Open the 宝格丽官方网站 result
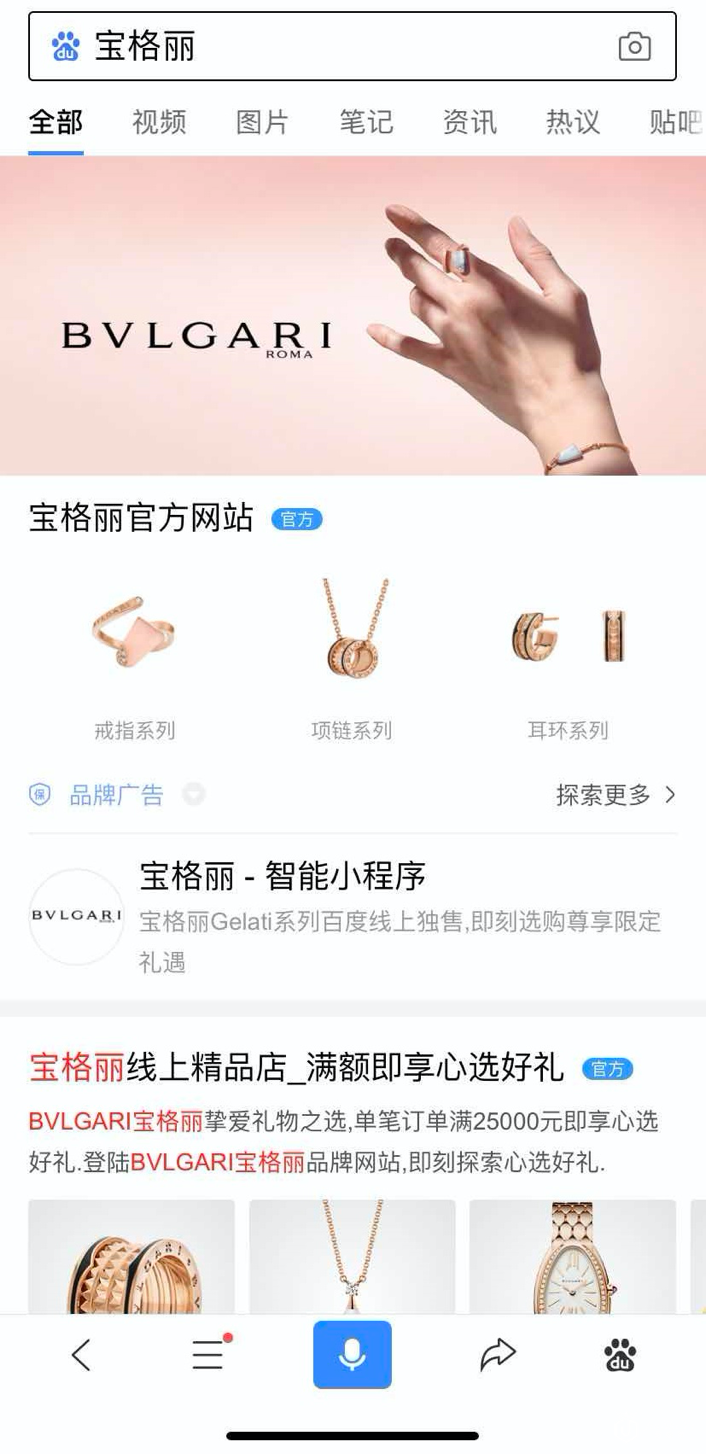Screen dimensions: 706x1454 coord(141,519)
